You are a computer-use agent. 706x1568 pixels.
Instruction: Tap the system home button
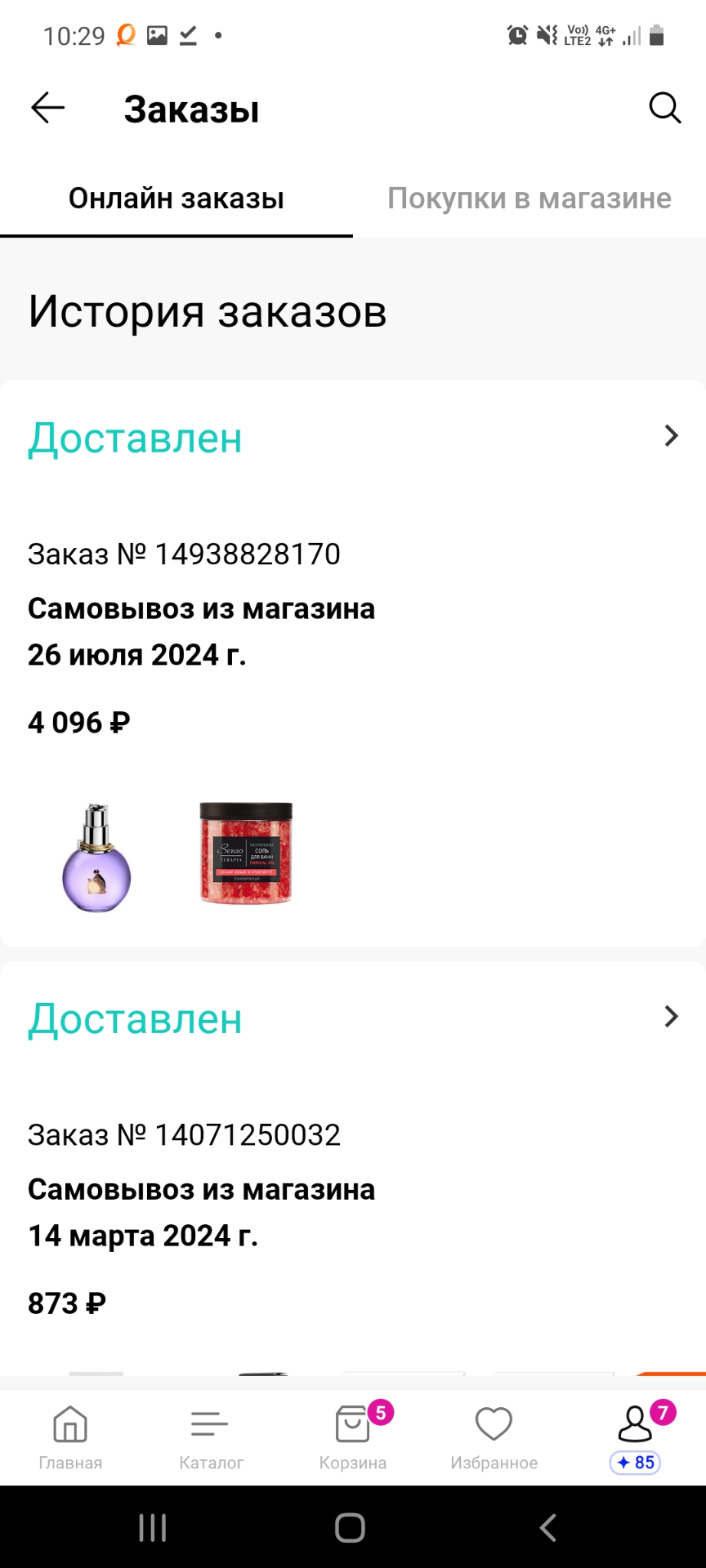pyautogui.click(x=351, y=1527)
